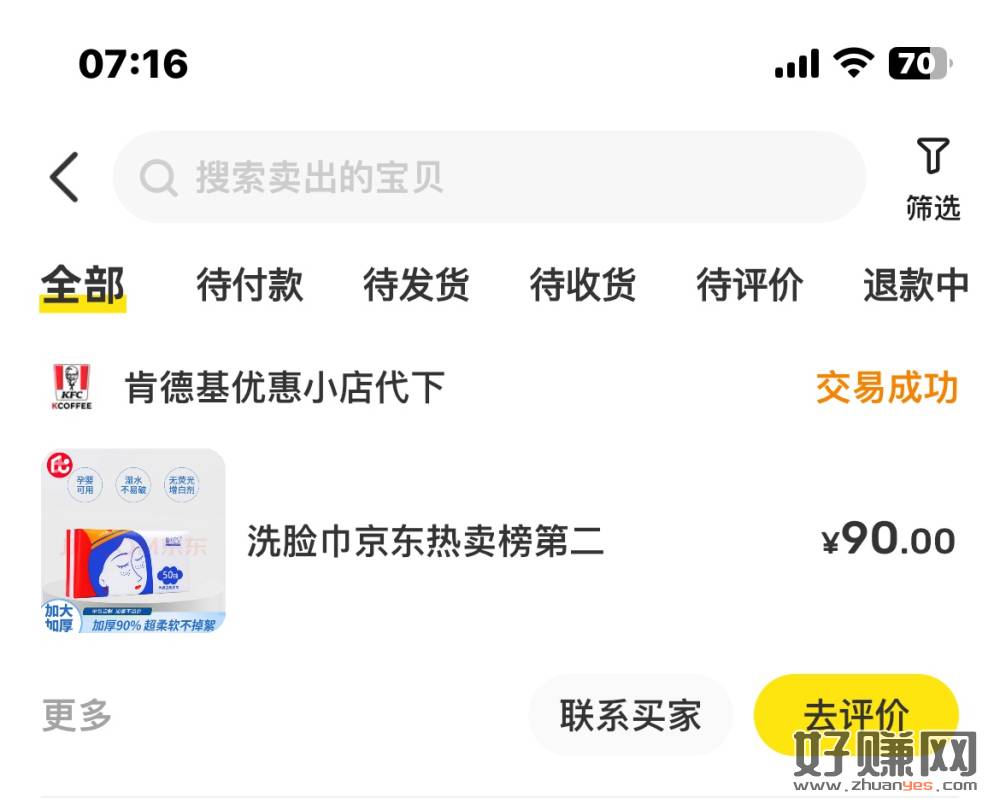The width and height of the screenshot is (1000, 809).
Task: Open the 筛选 filter options
Action: (932, 180)
